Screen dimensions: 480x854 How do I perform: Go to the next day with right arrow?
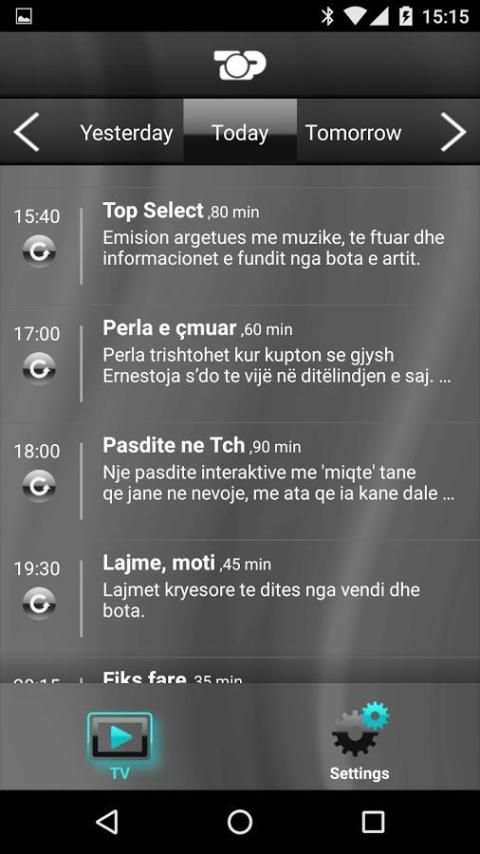click(453, 132)
